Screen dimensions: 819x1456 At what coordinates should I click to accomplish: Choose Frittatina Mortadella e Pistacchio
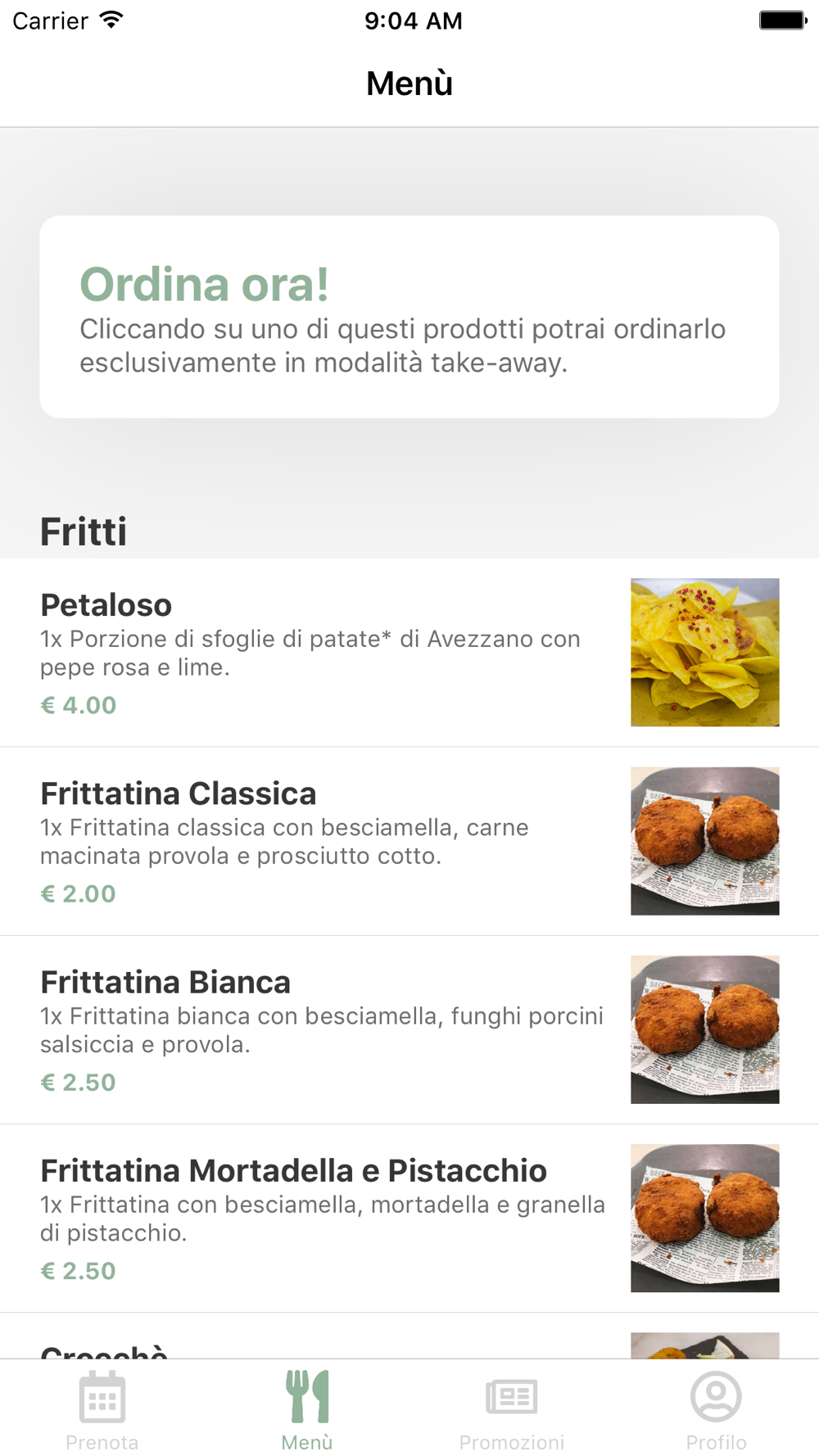(409, 1218)
